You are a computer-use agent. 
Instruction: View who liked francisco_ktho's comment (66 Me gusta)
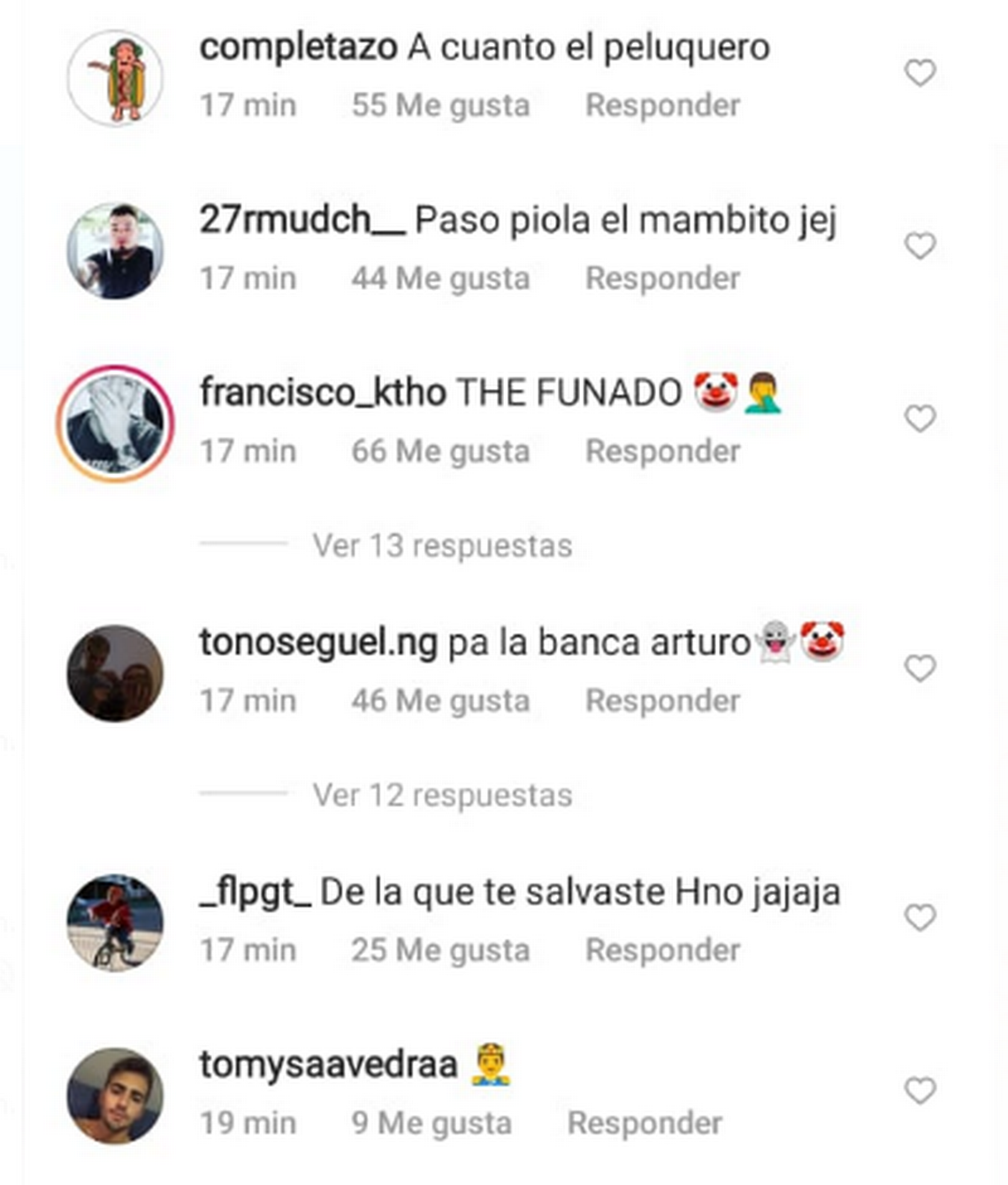tap(439, 451)
